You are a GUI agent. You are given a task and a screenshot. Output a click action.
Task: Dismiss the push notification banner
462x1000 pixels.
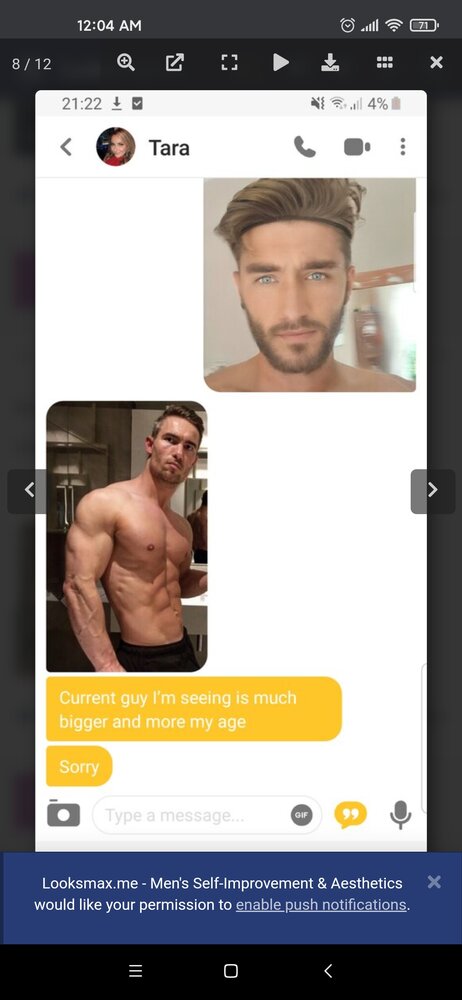tap(434, 882)
